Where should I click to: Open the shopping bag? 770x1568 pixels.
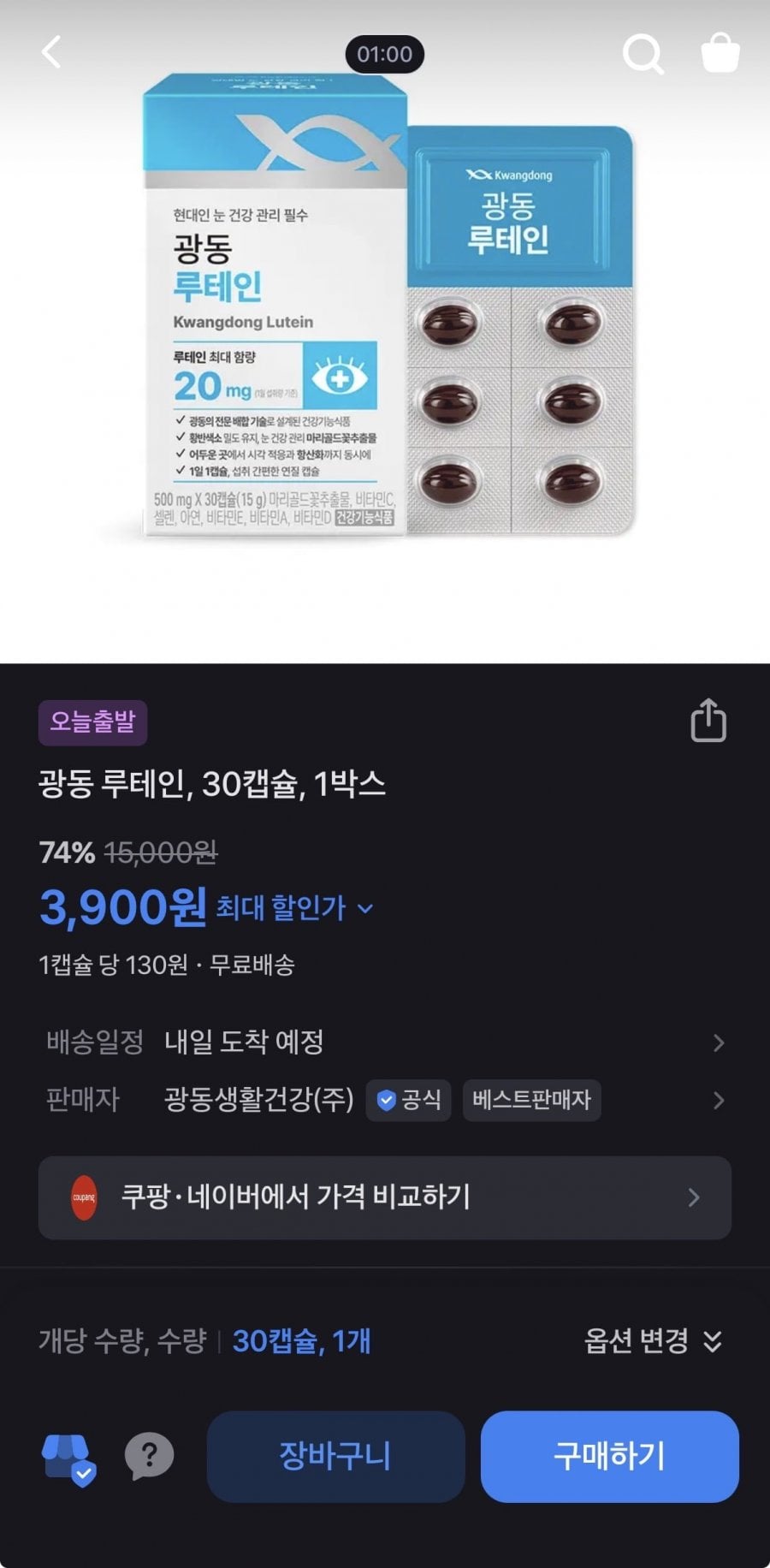click(720, 53)
